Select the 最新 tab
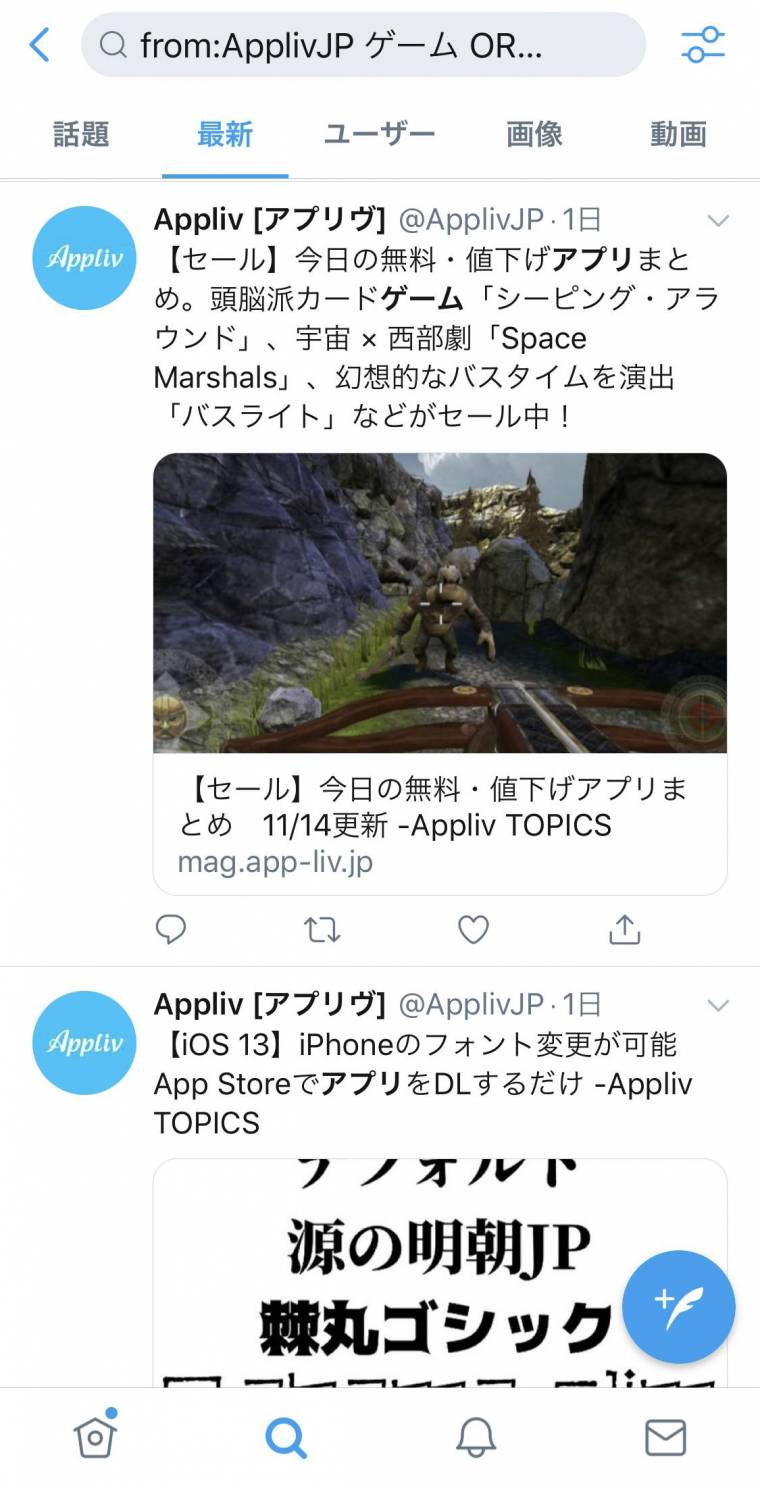 (225, 134)
